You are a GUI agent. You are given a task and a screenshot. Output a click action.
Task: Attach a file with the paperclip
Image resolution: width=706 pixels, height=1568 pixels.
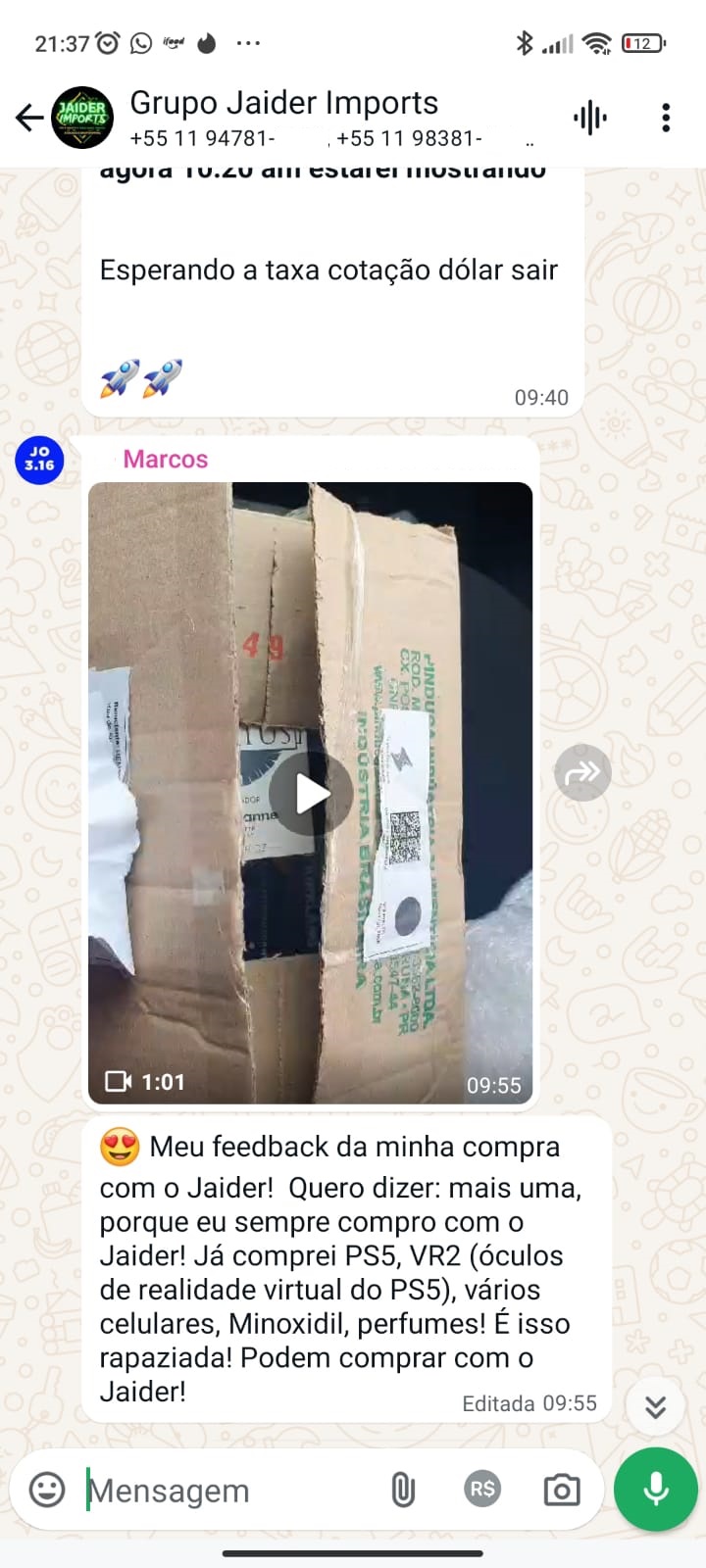pyautogui.click(x=403, y=1490)
